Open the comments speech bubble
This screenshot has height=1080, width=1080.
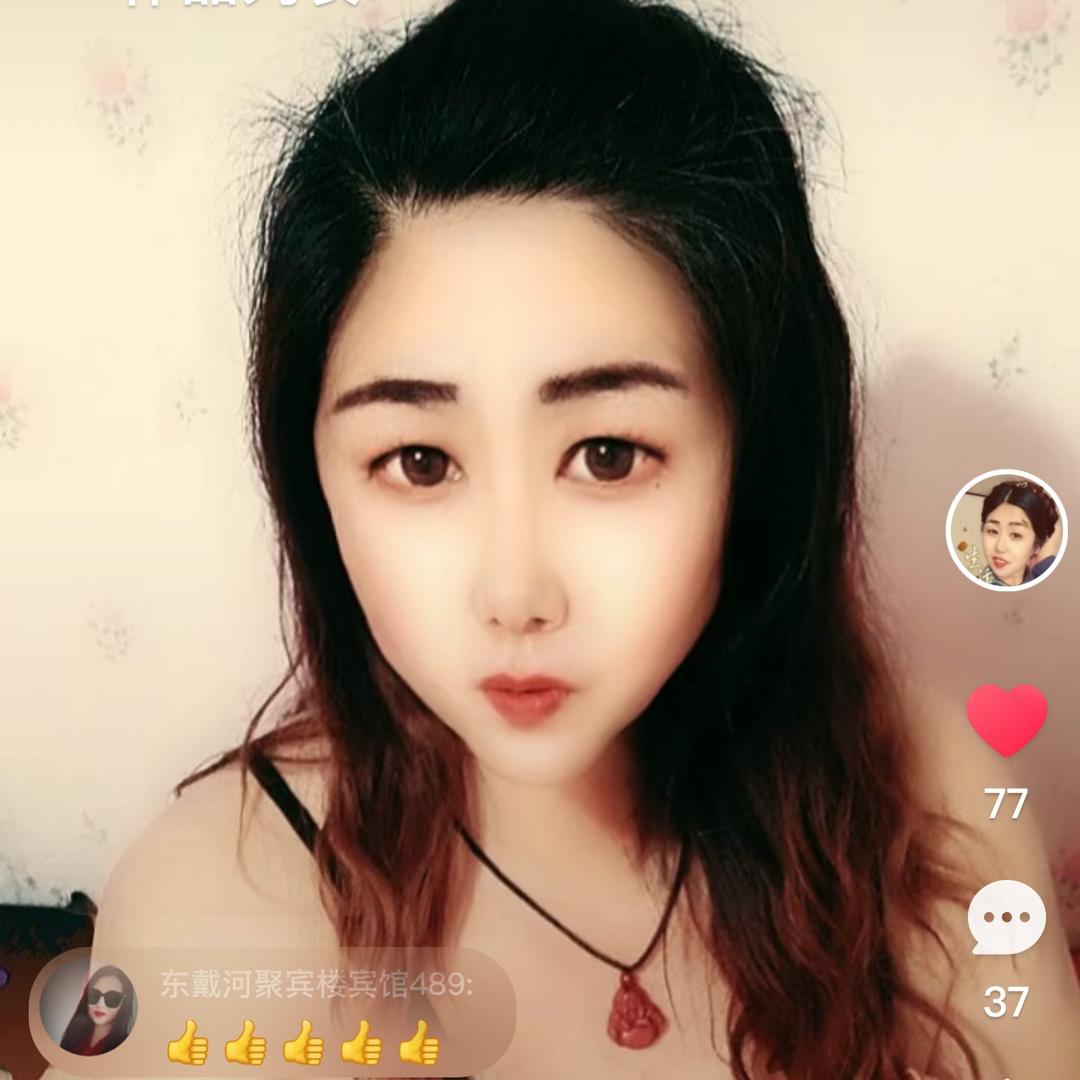pos(1006,917)
